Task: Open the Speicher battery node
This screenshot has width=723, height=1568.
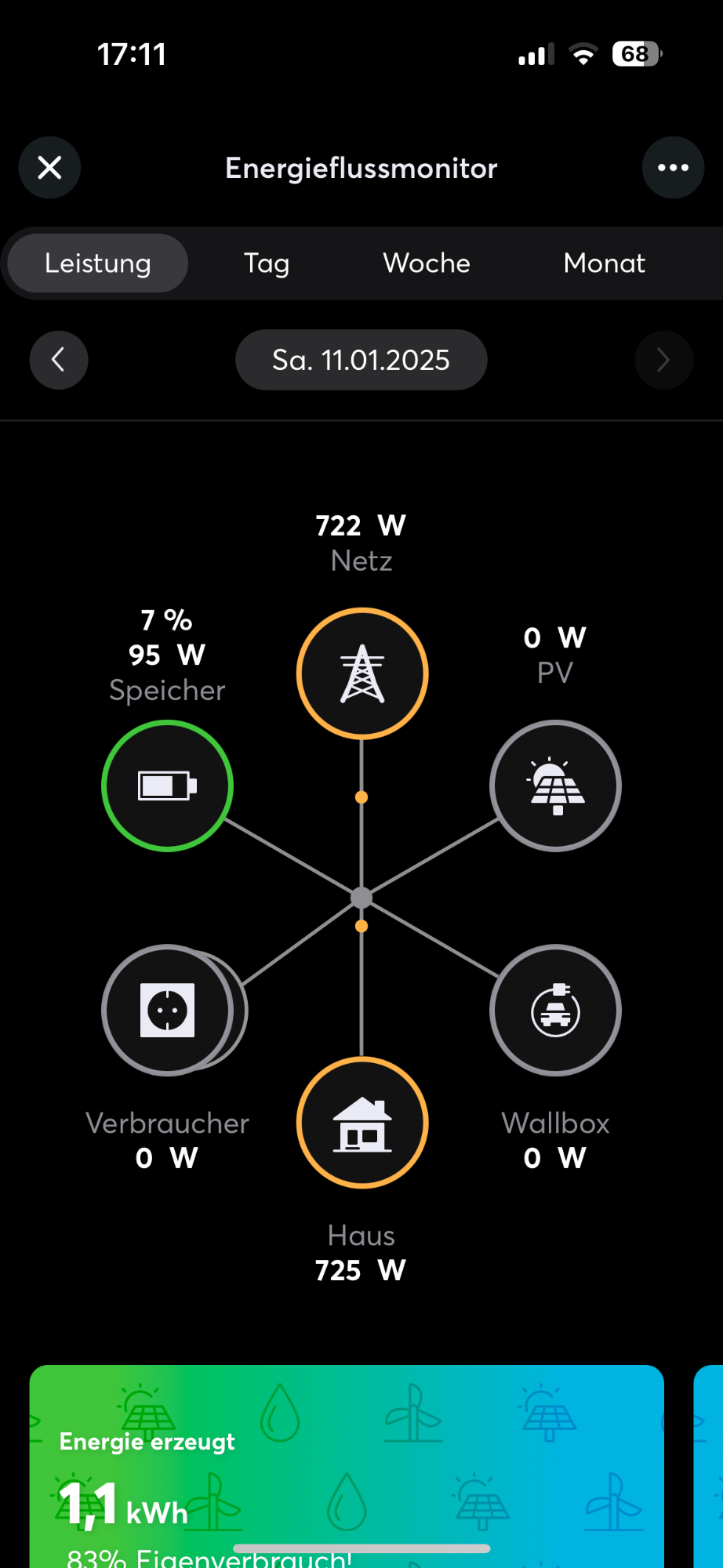Action: point(167,786)
